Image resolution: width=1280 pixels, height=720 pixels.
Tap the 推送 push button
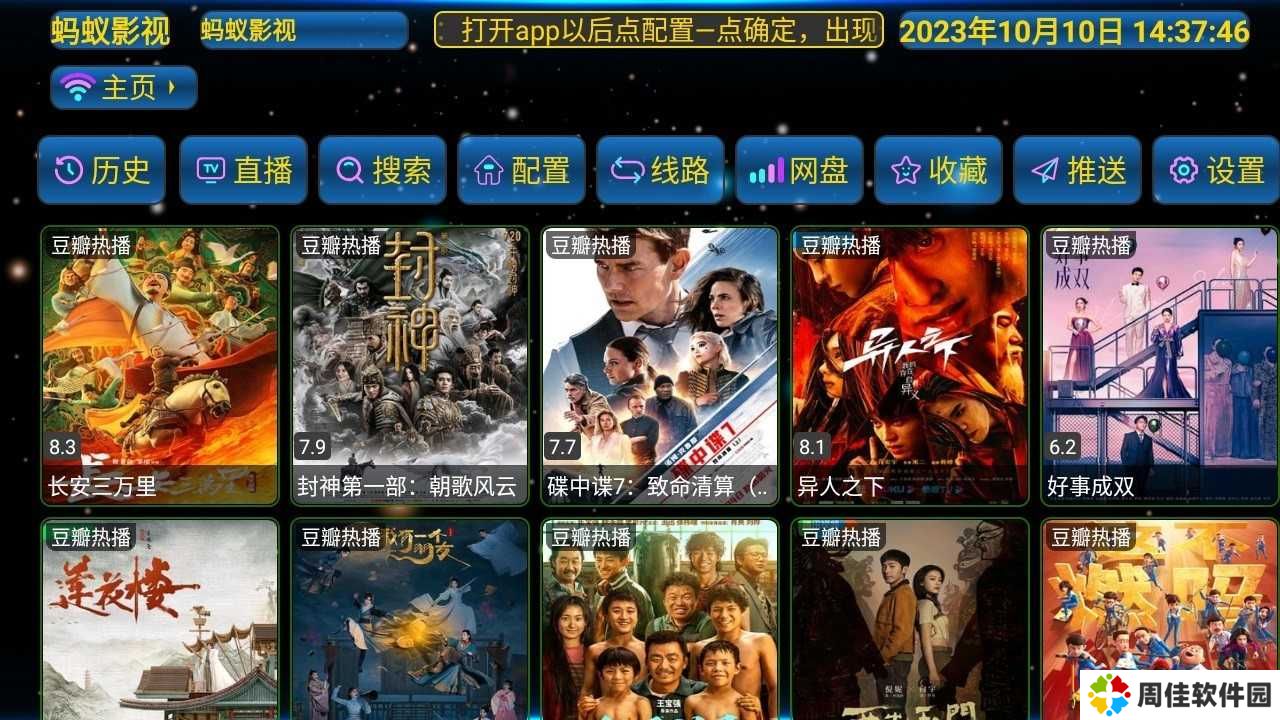[1077, 171]
